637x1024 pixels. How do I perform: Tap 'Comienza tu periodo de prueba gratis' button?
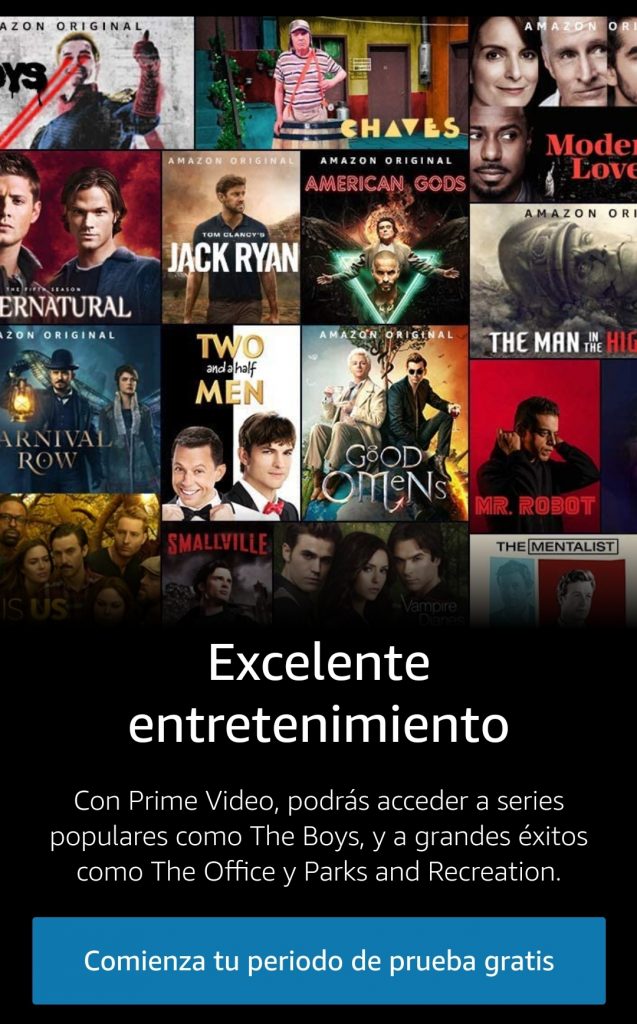(x=318, y=961)
